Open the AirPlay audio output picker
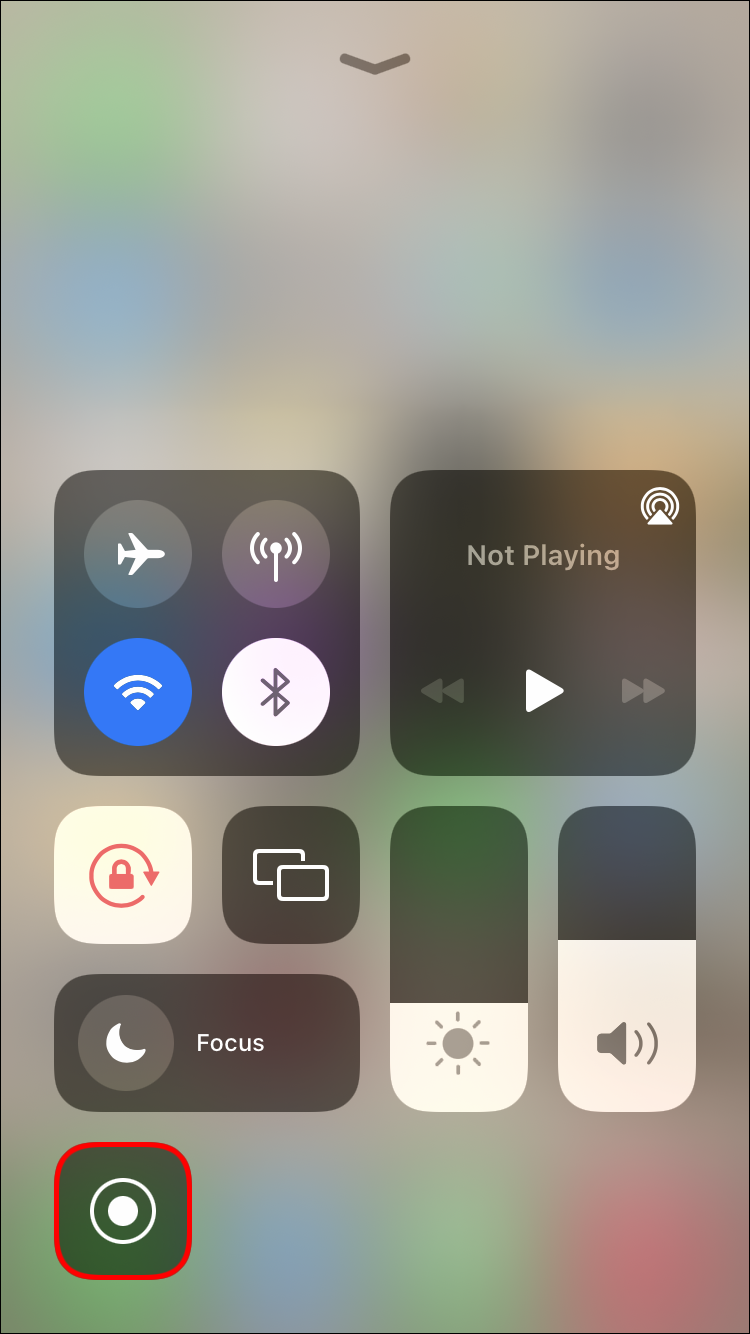The height and width of the screenshot is (1334, 750). (x=659, y=507)
